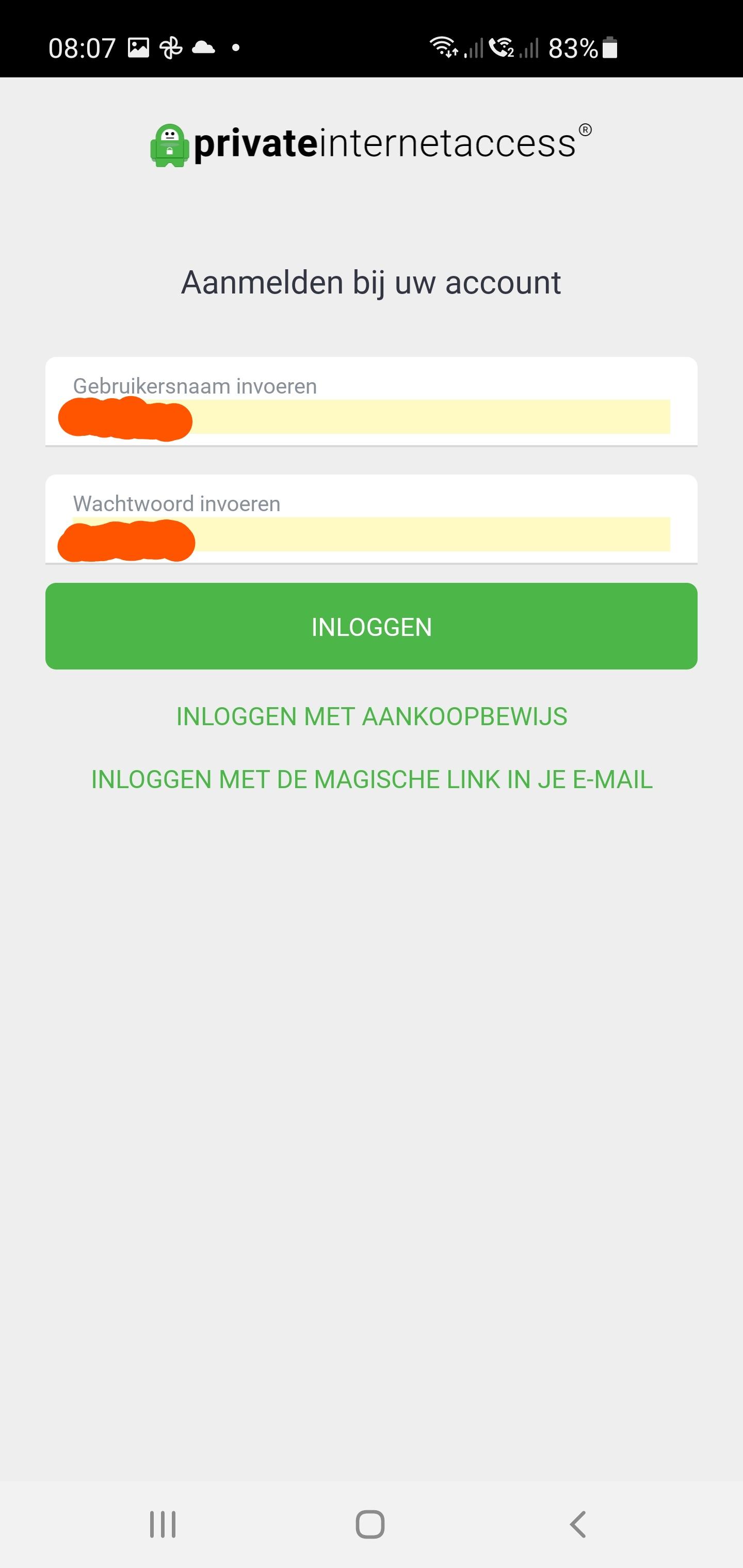Choose Inloggen met aankoopbewijs

(x=372, y=716)
